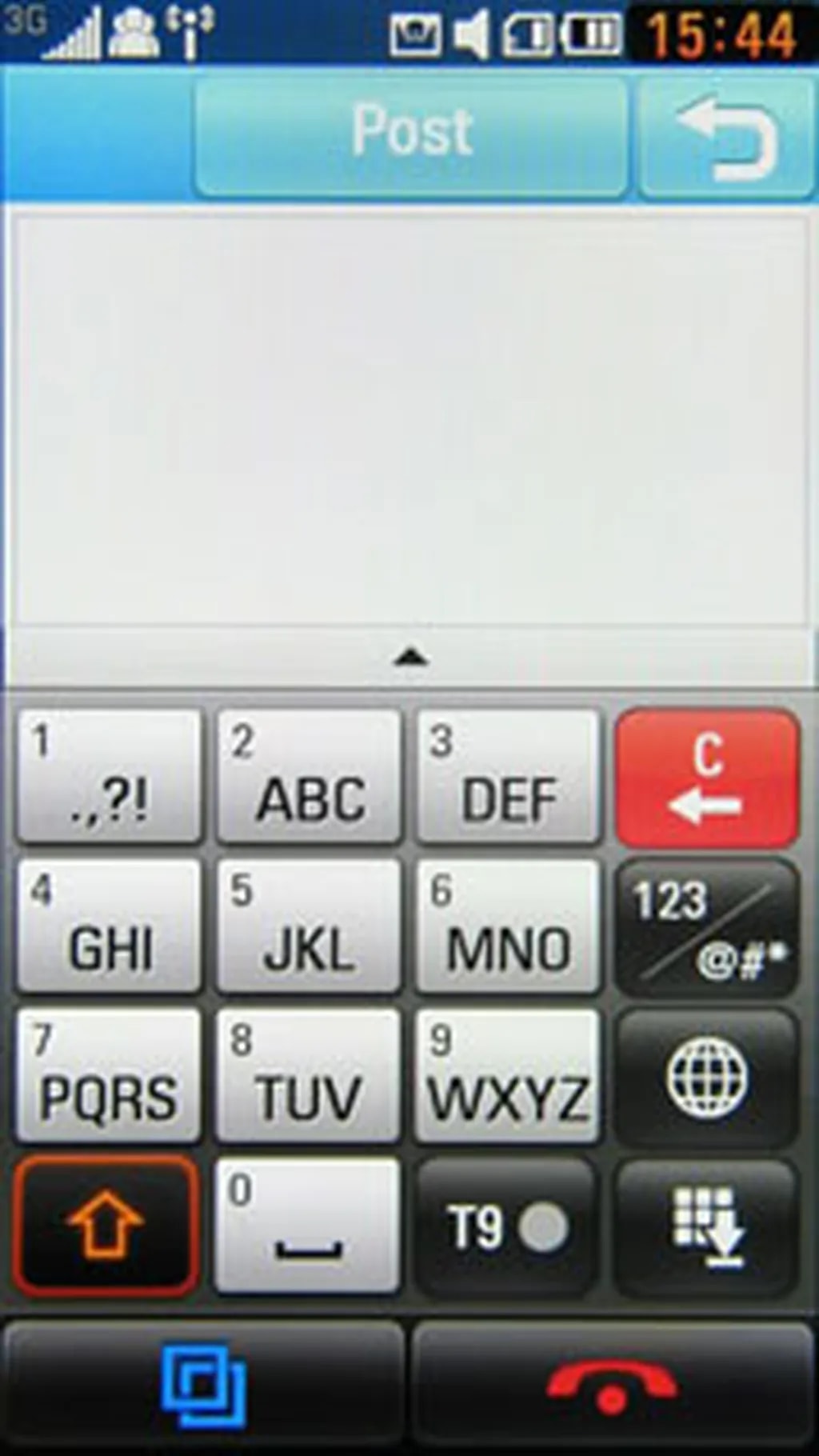Toggle shift with the orange arrow key

[x=106, y=1226]
